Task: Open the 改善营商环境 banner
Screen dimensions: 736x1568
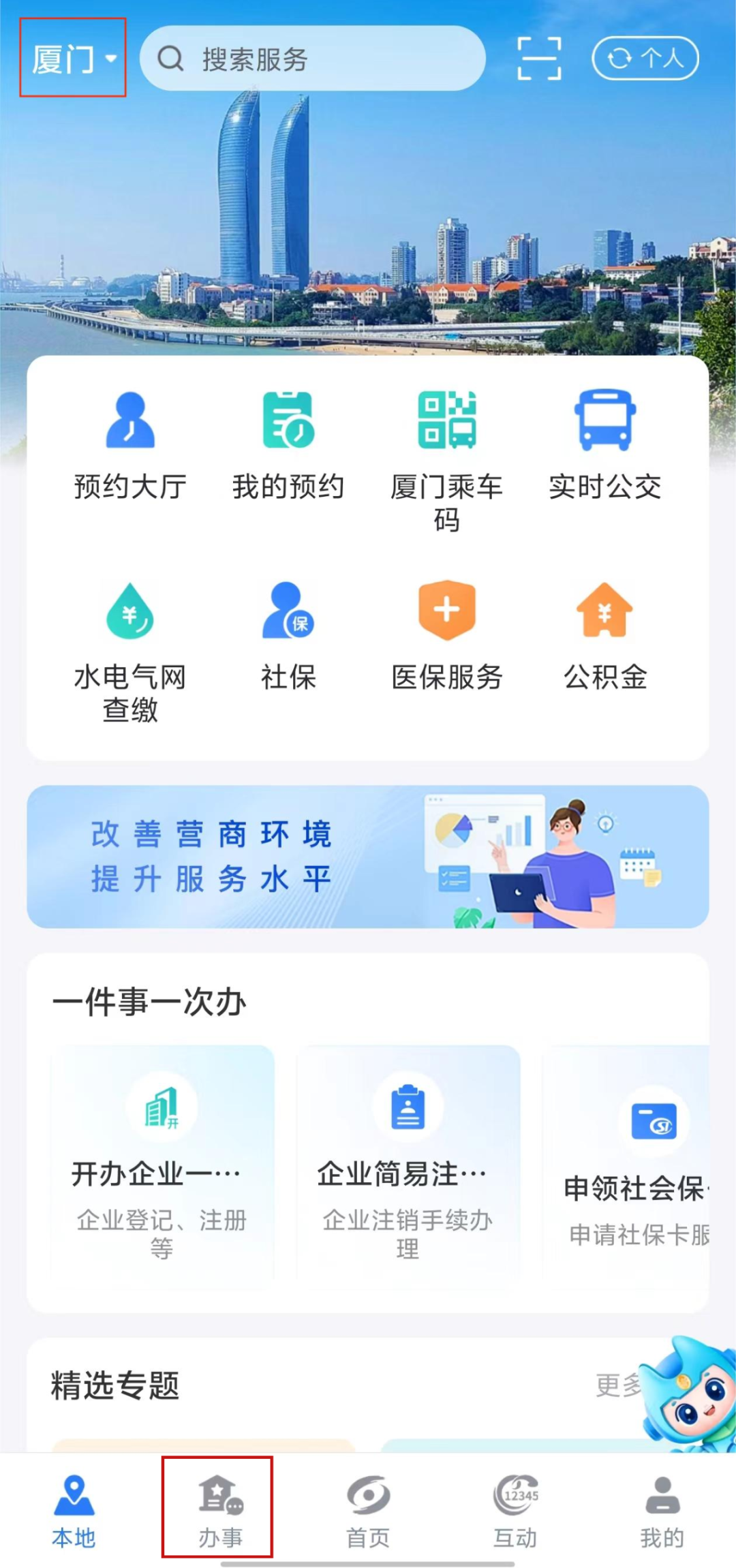Action: click(368, 857)
